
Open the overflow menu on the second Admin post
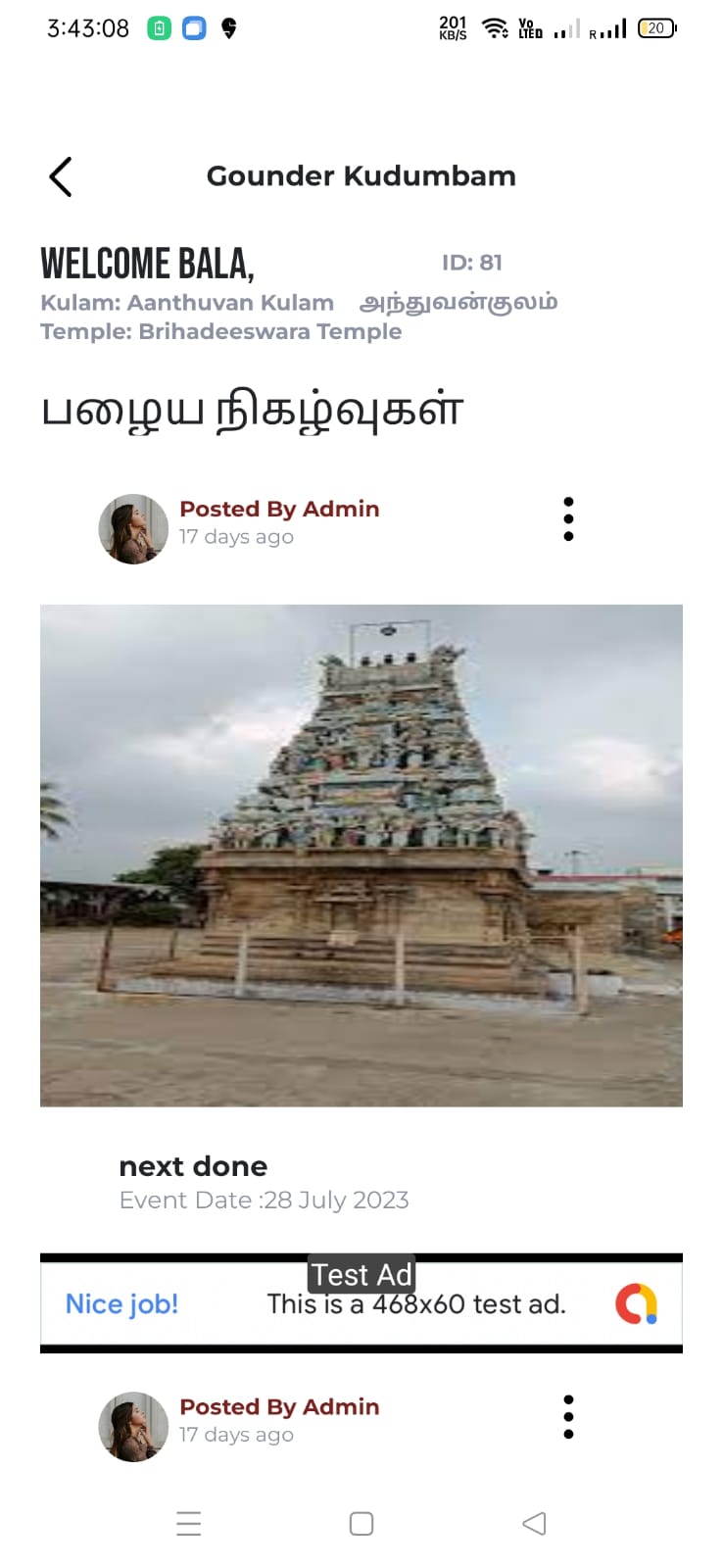point(568,1417)
